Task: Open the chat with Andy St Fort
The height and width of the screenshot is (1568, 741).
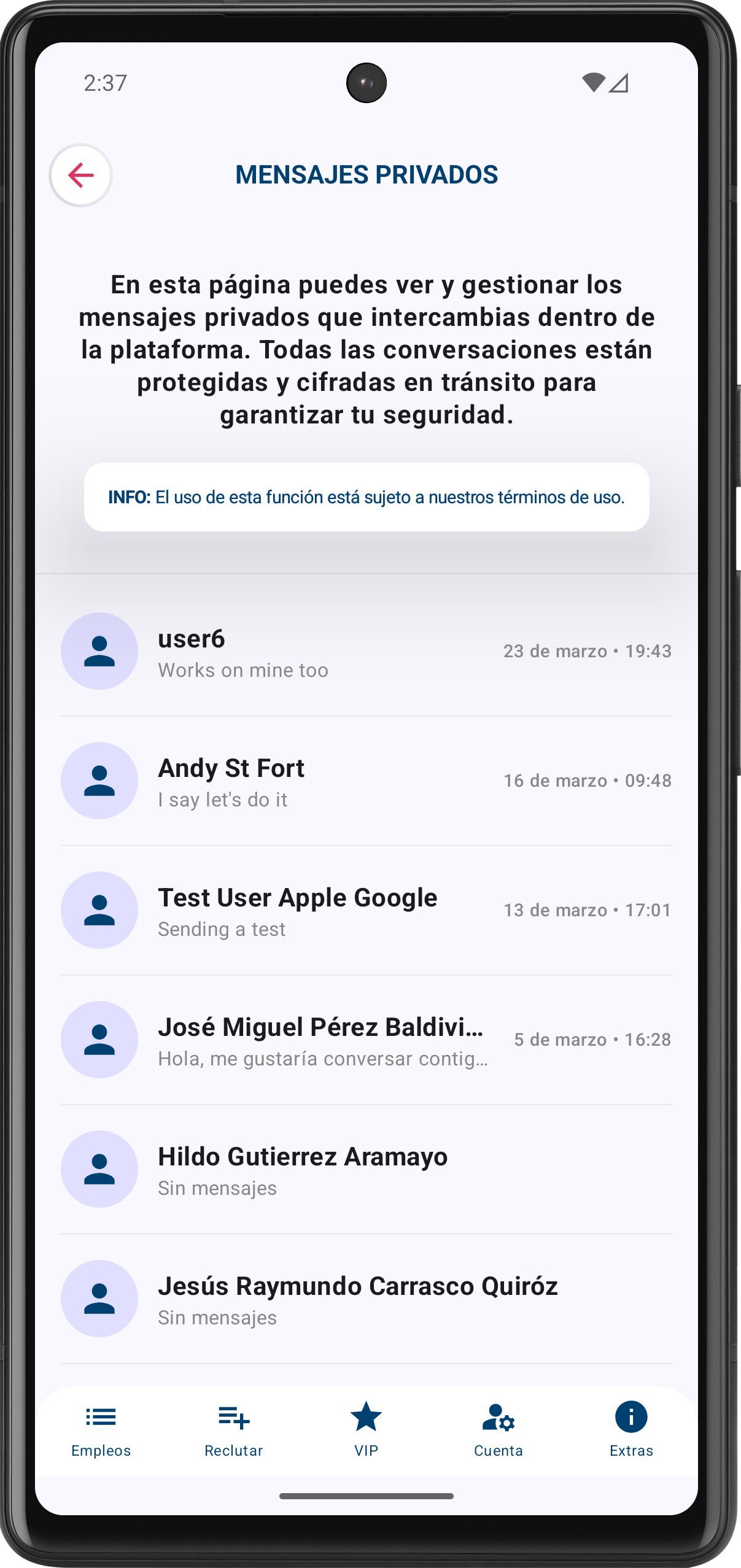Action: point(366,781)
